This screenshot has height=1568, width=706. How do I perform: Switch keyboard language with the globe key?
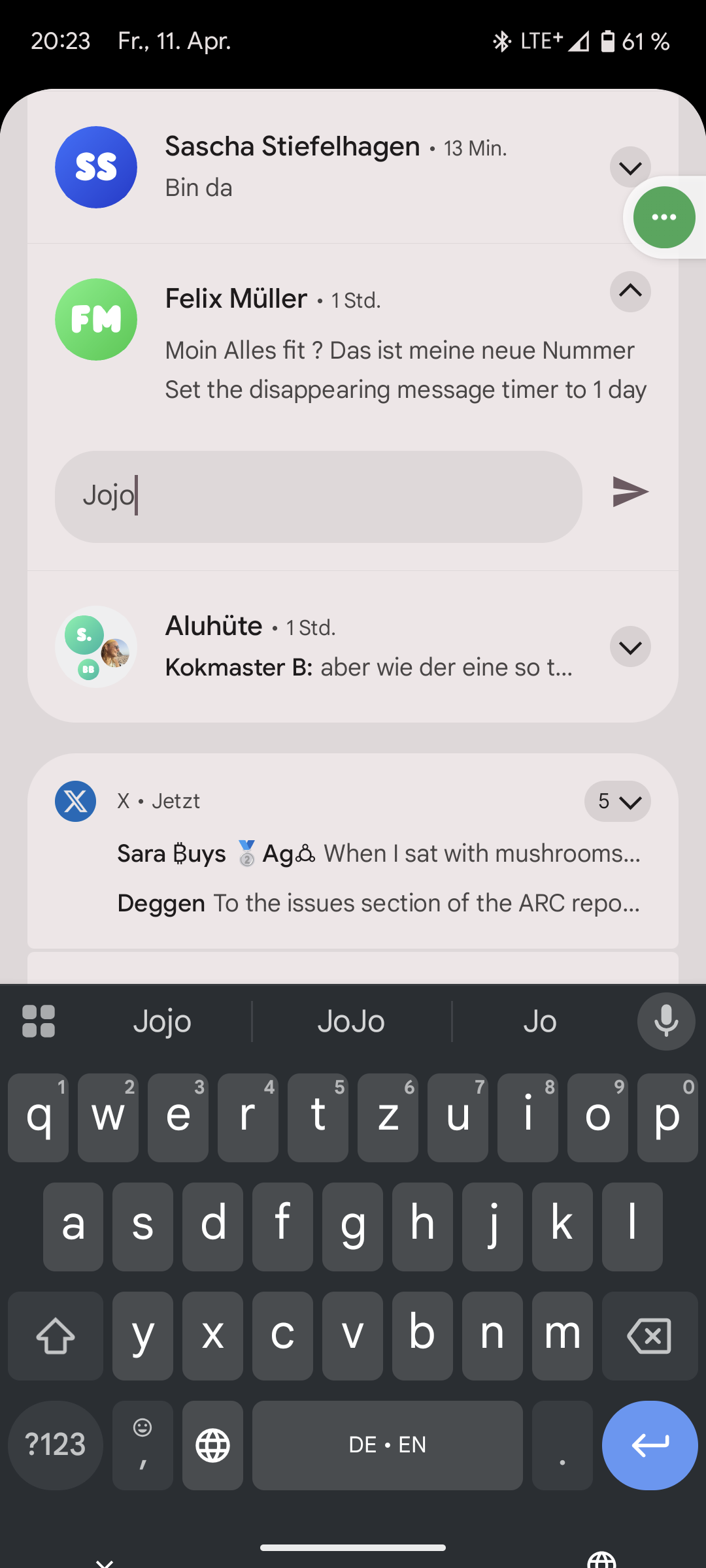[212, 1445]
